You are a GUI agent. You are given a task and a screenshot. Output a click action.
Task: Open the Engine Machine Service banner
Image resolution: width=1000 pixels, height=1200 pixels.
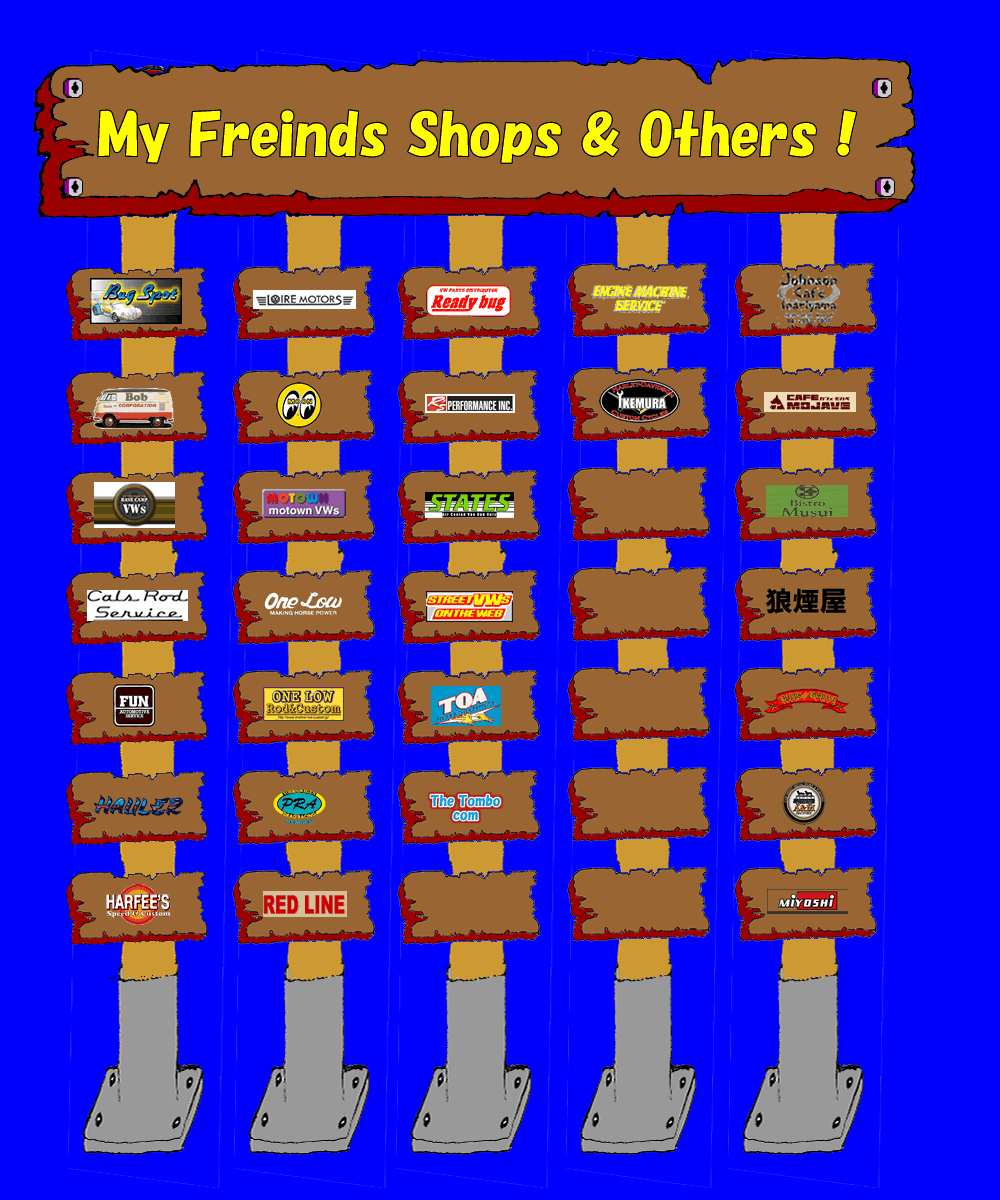(x=639, y=297)
